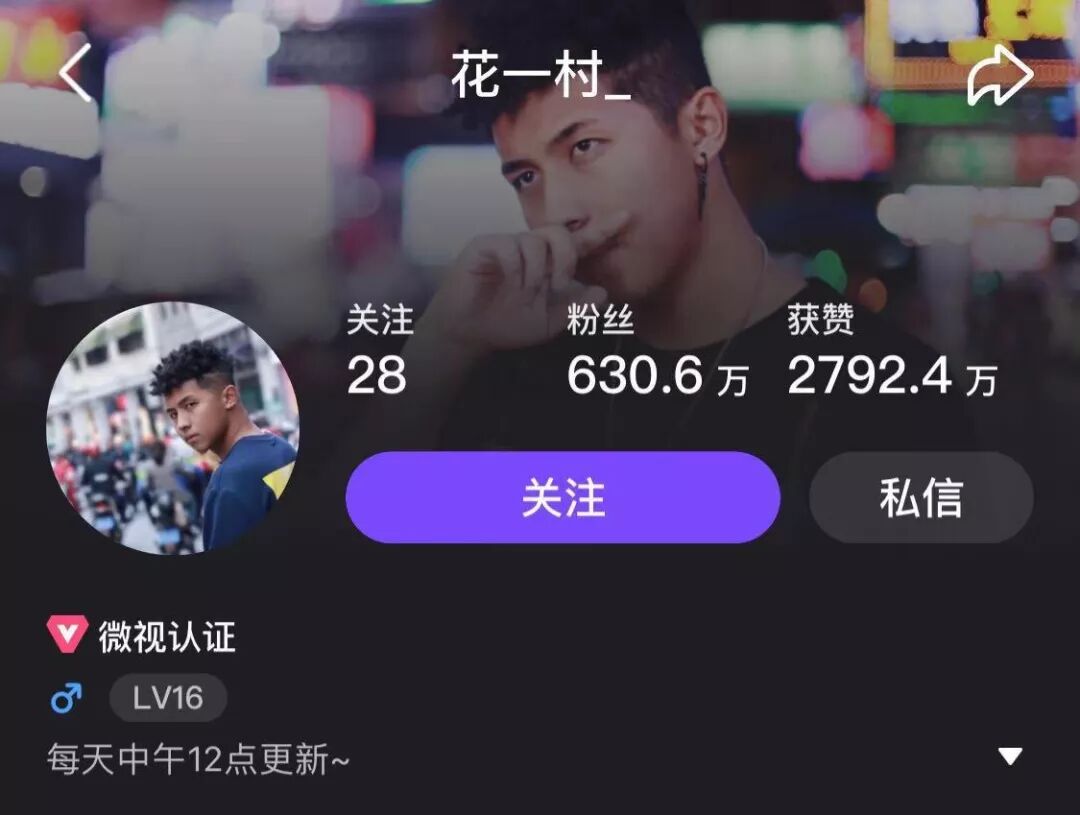Send a private message via 私信
This screenshot has width=1080, height=815.
[921, 497]
